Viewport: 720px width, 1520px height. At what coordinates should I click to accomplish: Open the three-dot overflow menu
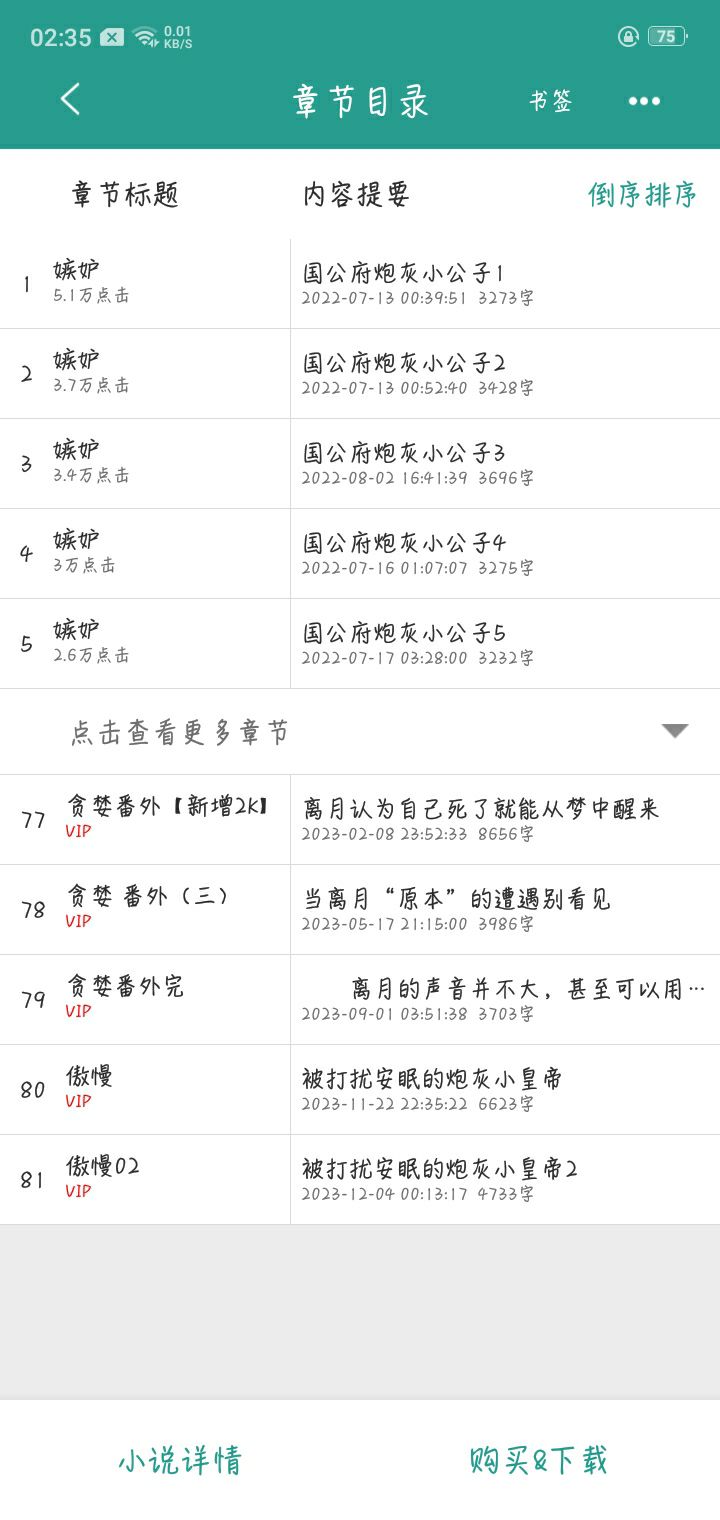[x=644, y=101]
